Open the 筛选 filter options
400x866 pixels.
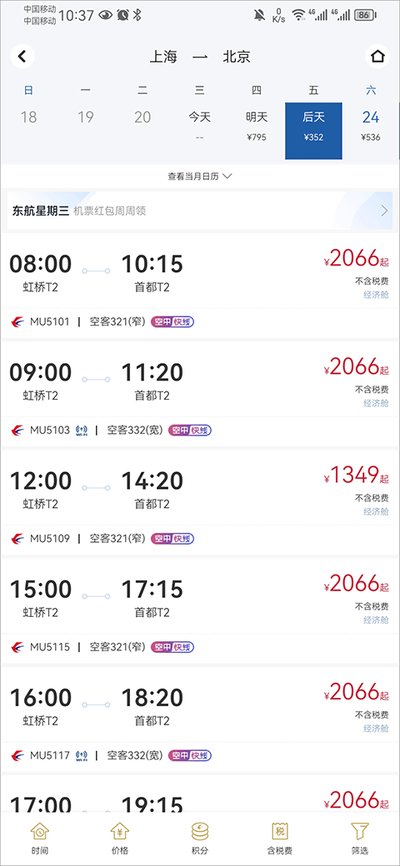[360, 838]
